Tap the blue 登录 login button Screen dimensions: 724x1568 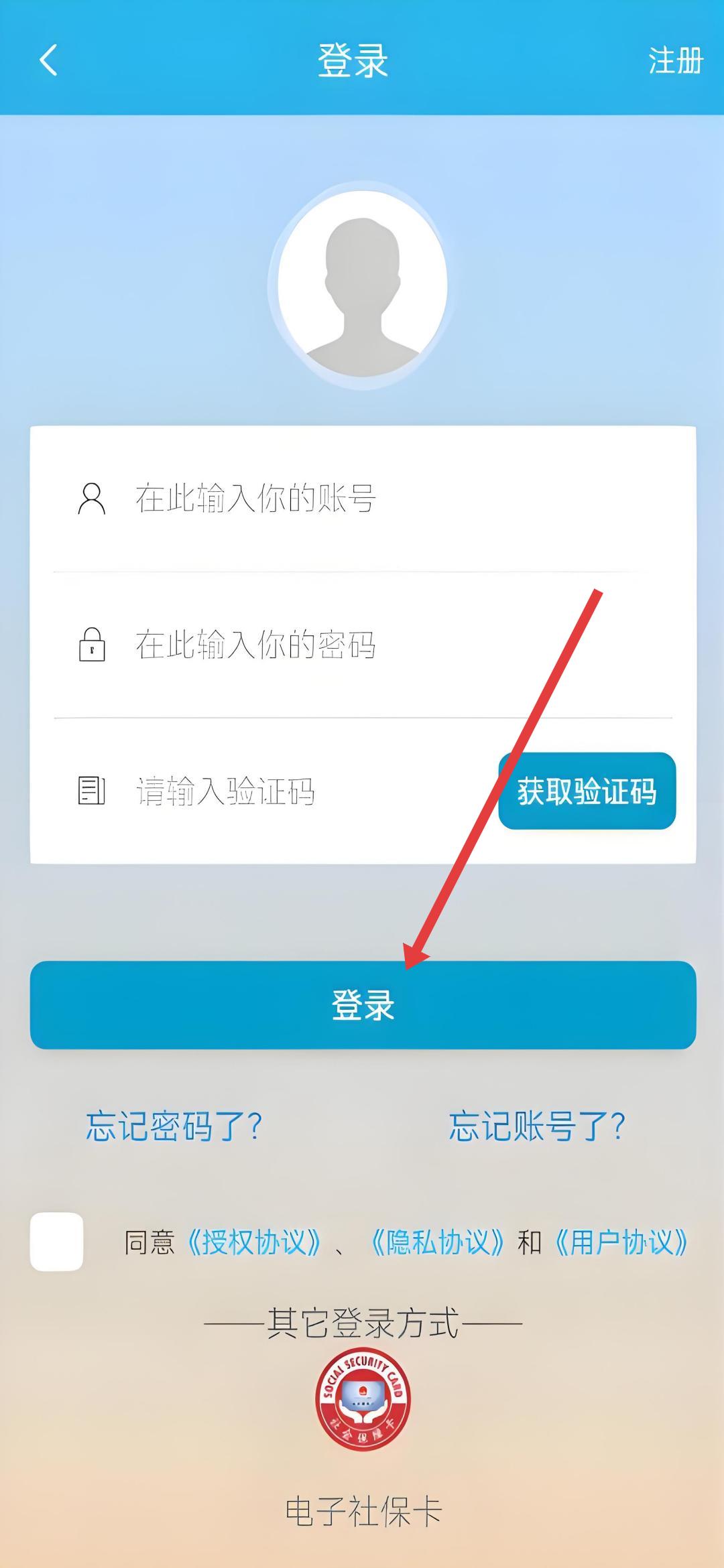tap(363, 1005)
